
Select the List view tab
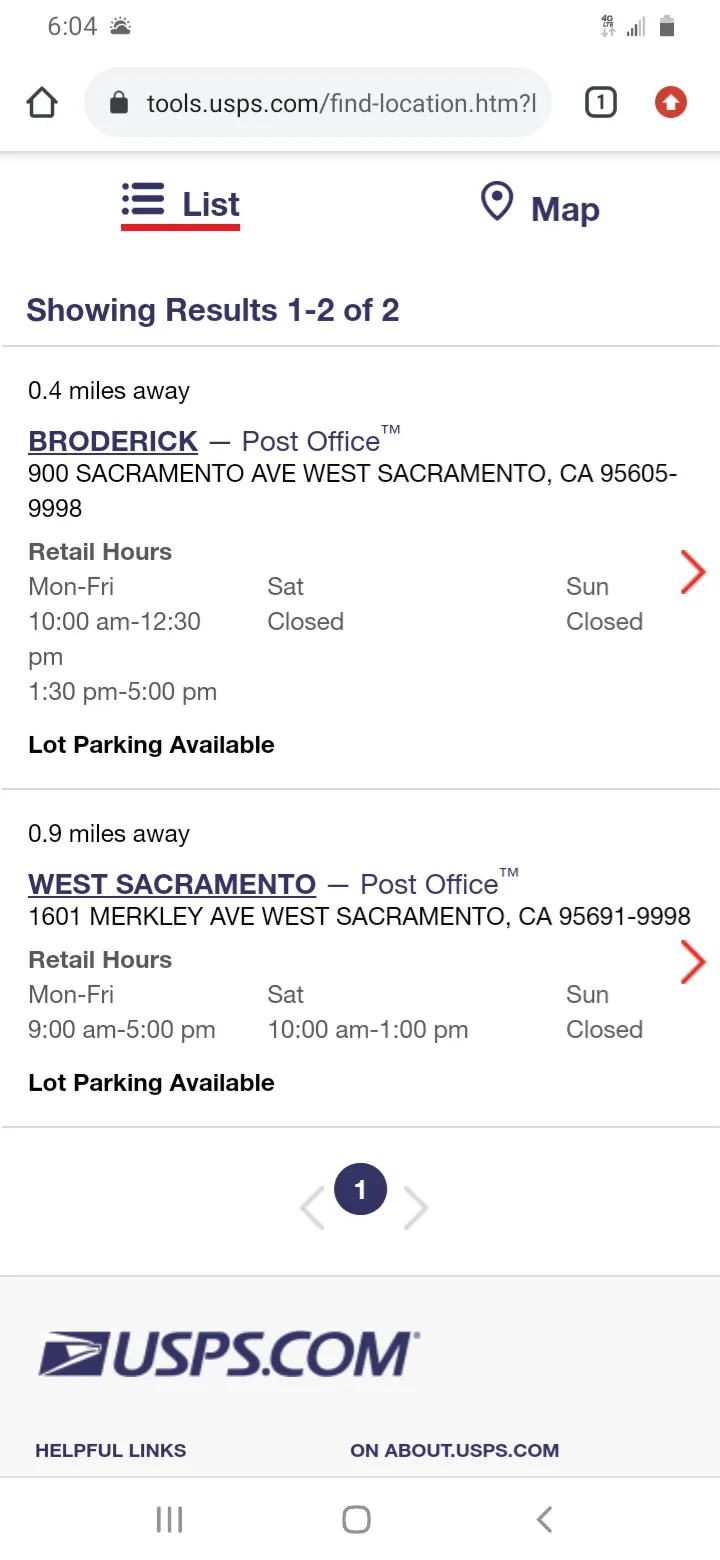pyautogui.click(x=181, y=205)
